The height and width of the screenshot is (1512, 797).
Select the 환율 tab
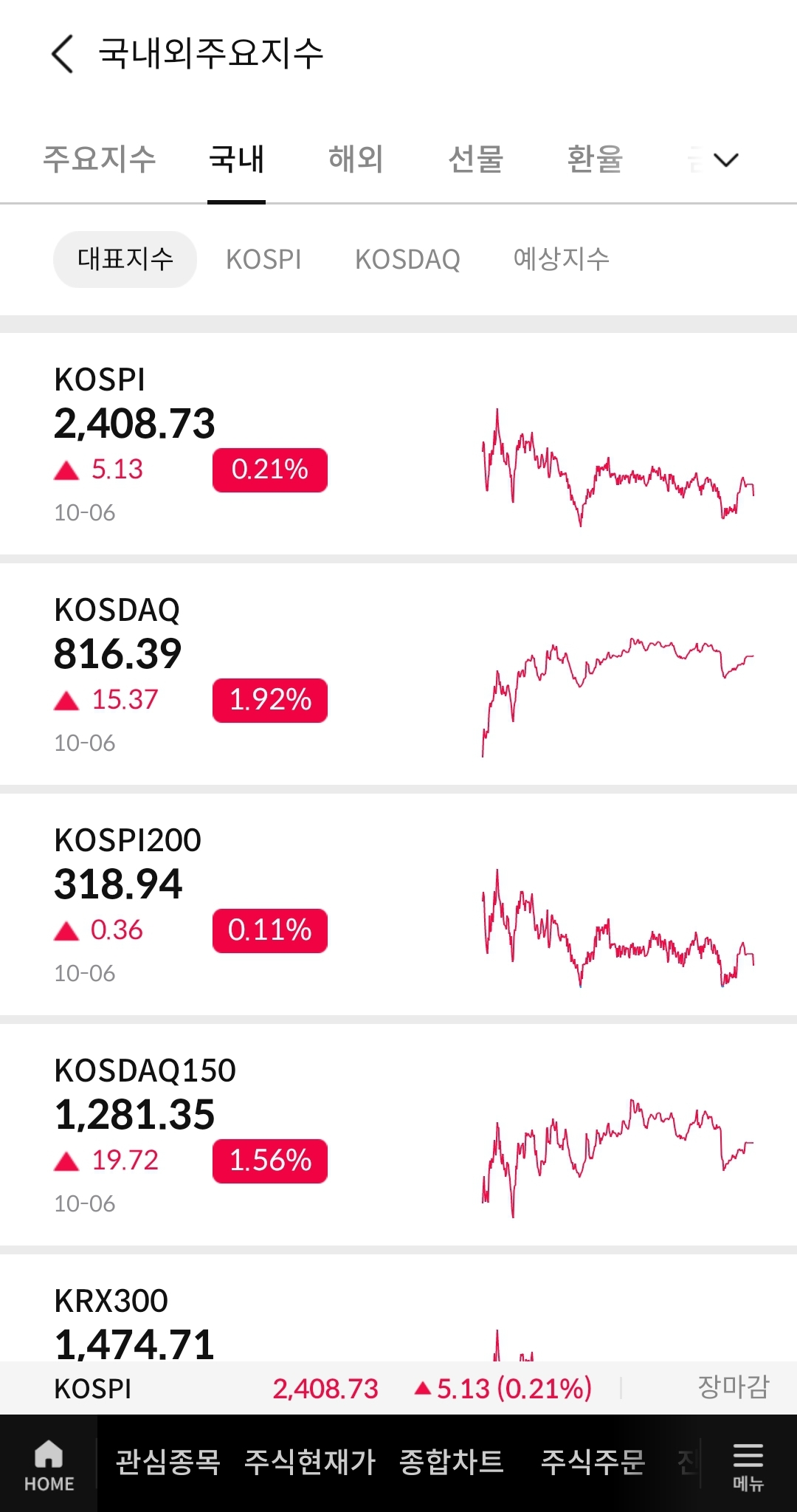595,159
